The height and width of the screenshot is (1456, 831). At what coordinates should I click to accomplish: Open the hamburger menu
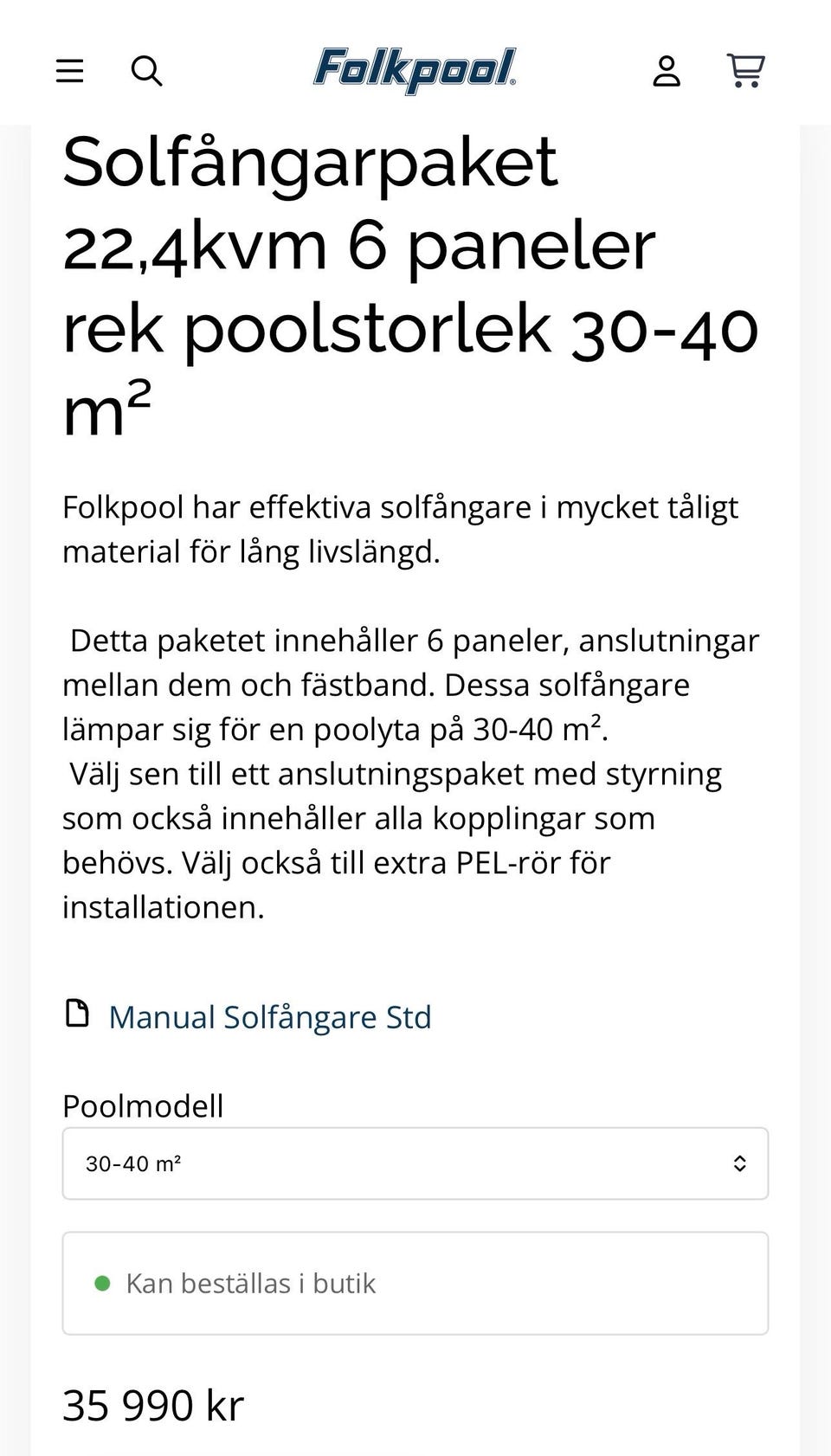(x=70, y=71)
